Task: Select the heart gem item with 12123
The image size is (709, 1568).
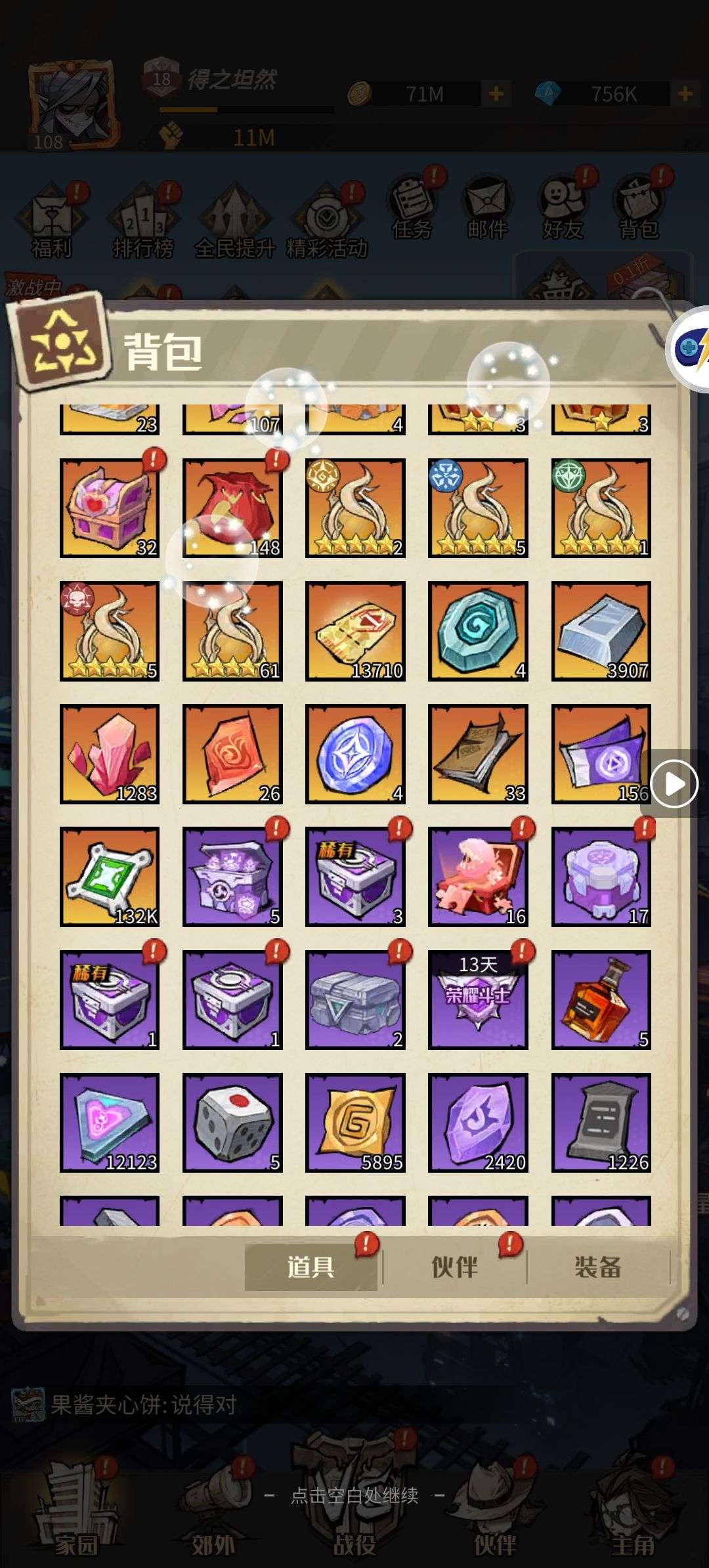Action: (x=110, y=1122)
